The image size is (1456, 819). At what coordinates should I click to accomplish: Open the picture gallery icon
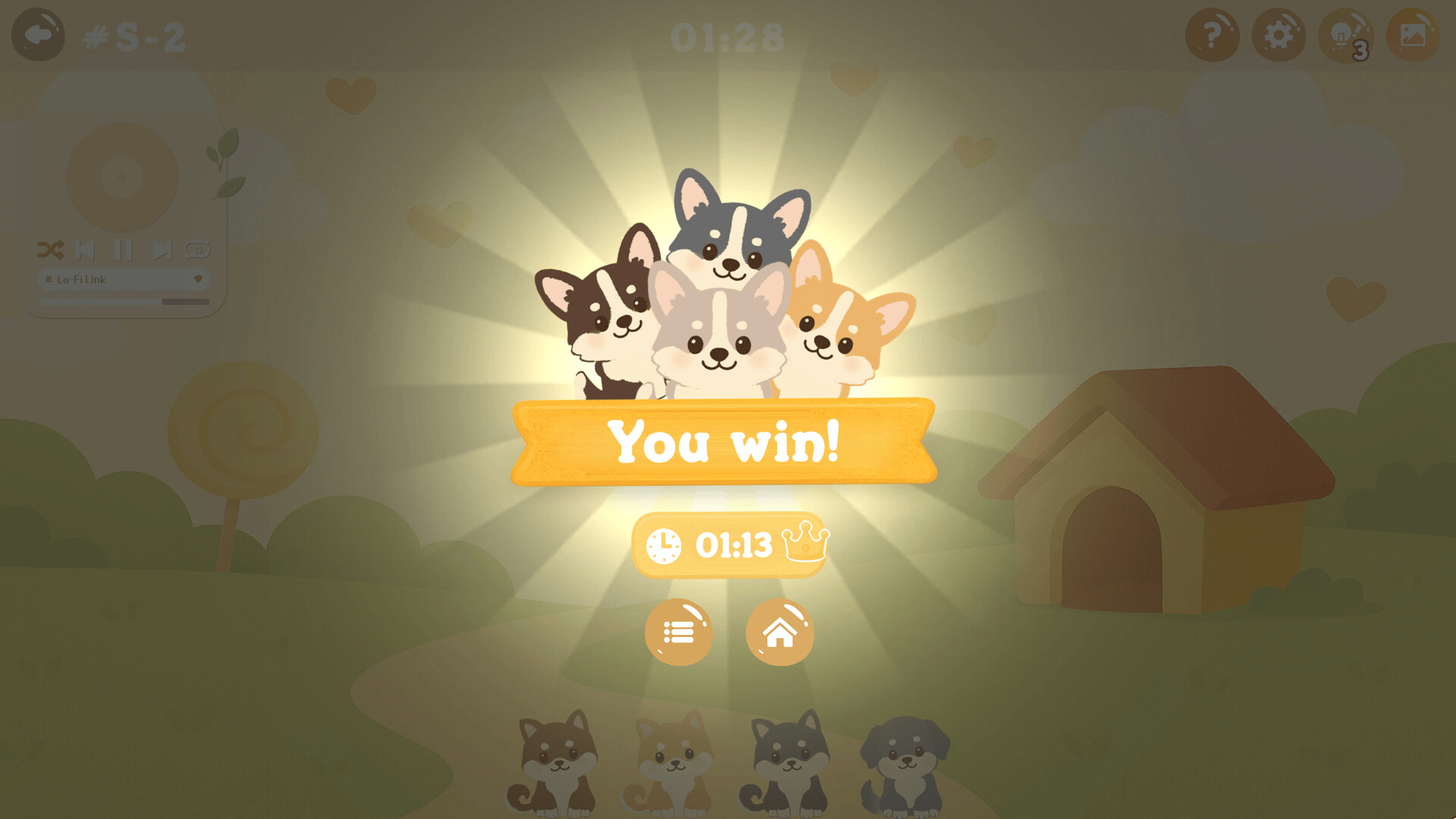click(x=1412, y=35)
